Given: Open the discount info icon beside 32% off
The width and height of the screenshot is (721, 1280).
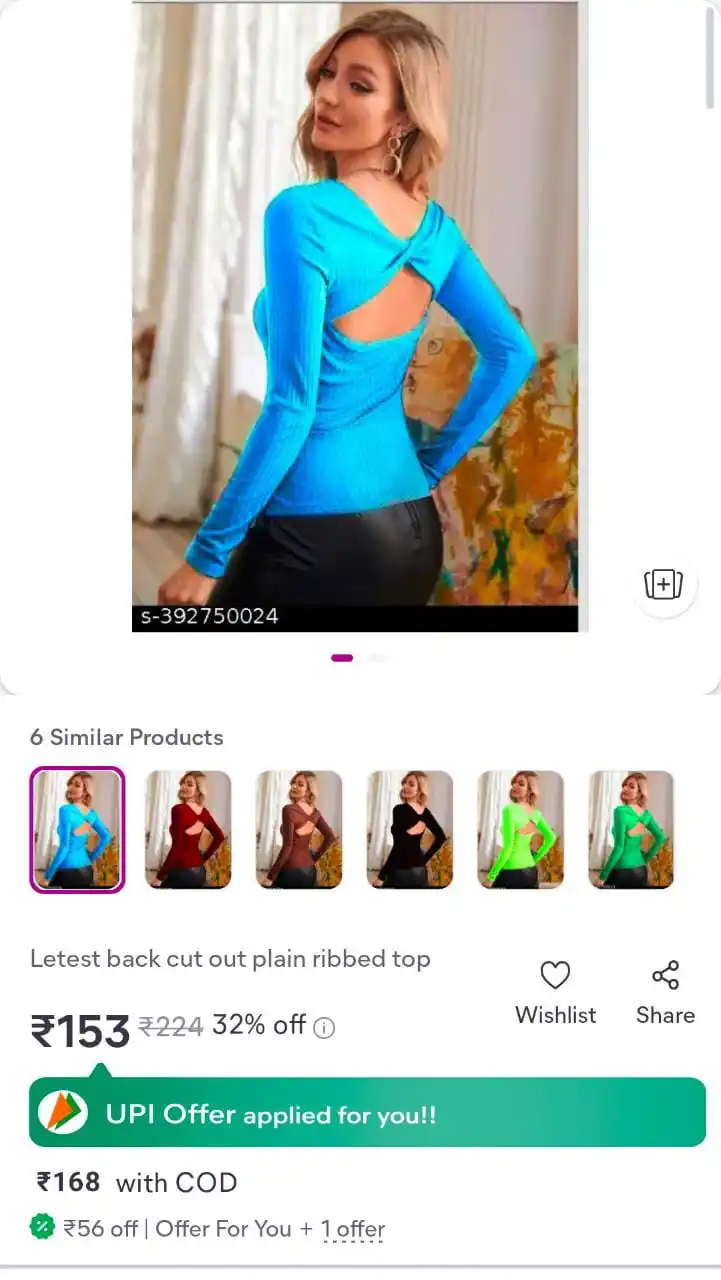Looking at the screenshot, I should (x=324, y=1027).
